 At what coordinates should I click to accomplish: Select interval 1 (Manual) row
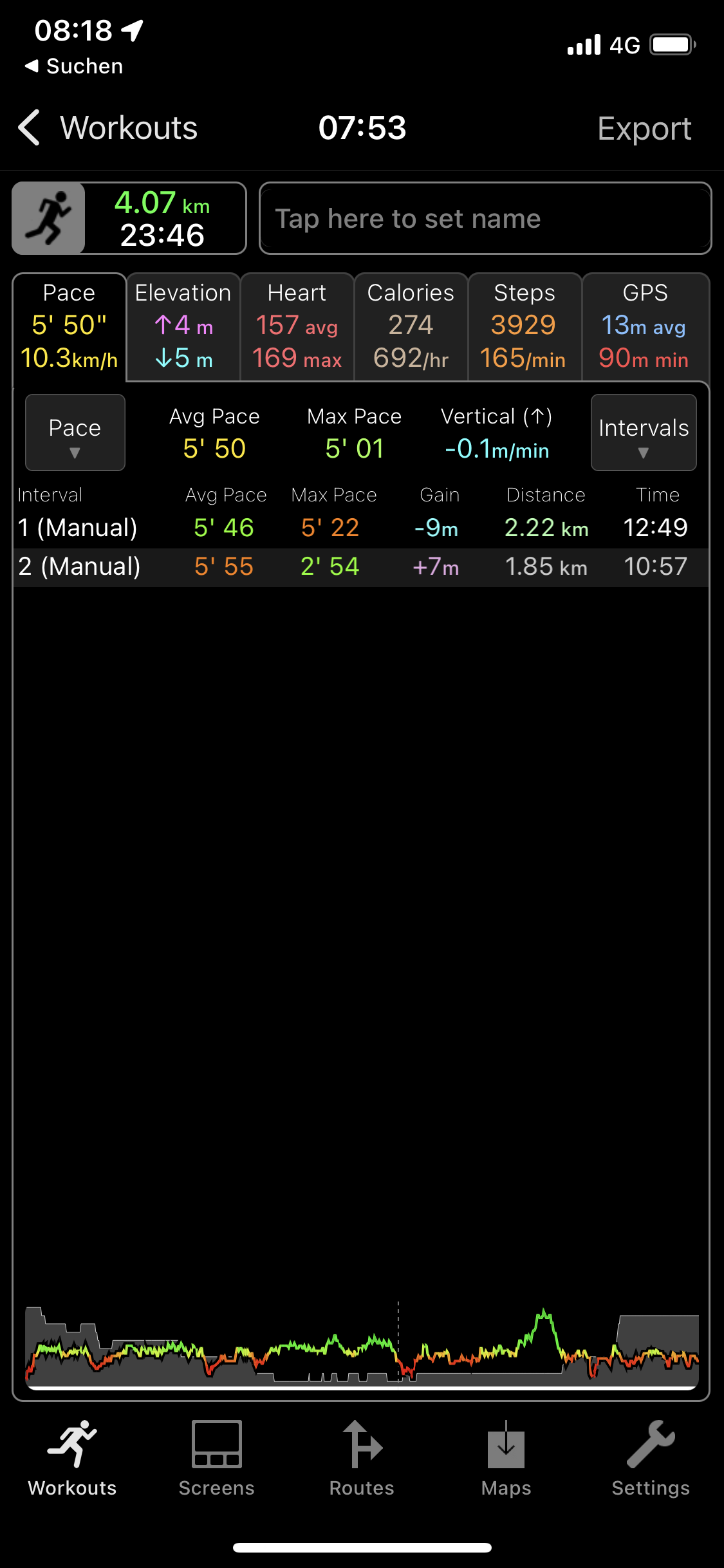pyautogui.click(x=360, y=528)
